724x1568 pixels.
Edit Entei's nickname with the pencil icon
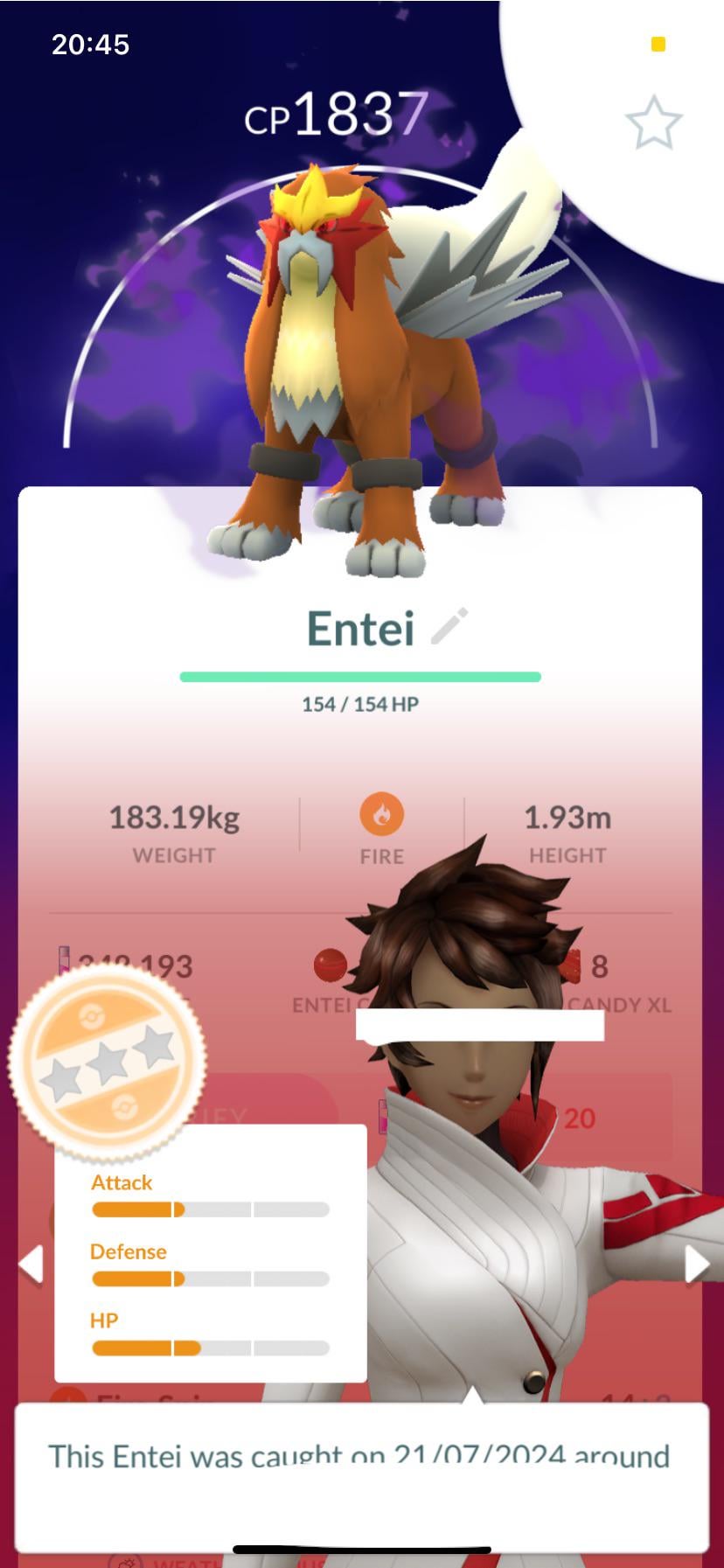pos(450,626)
